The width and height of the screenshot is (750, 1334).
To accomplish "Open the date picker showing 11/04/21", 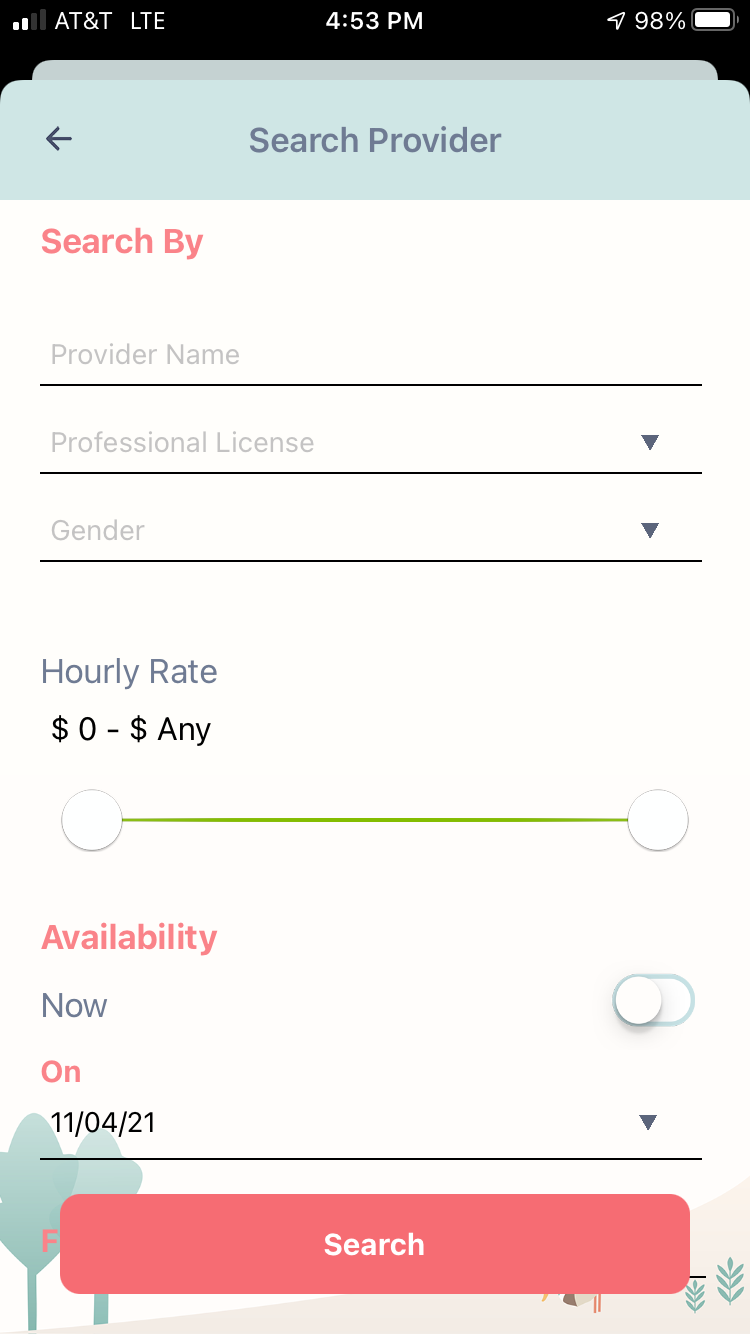I will [371, 1123].
